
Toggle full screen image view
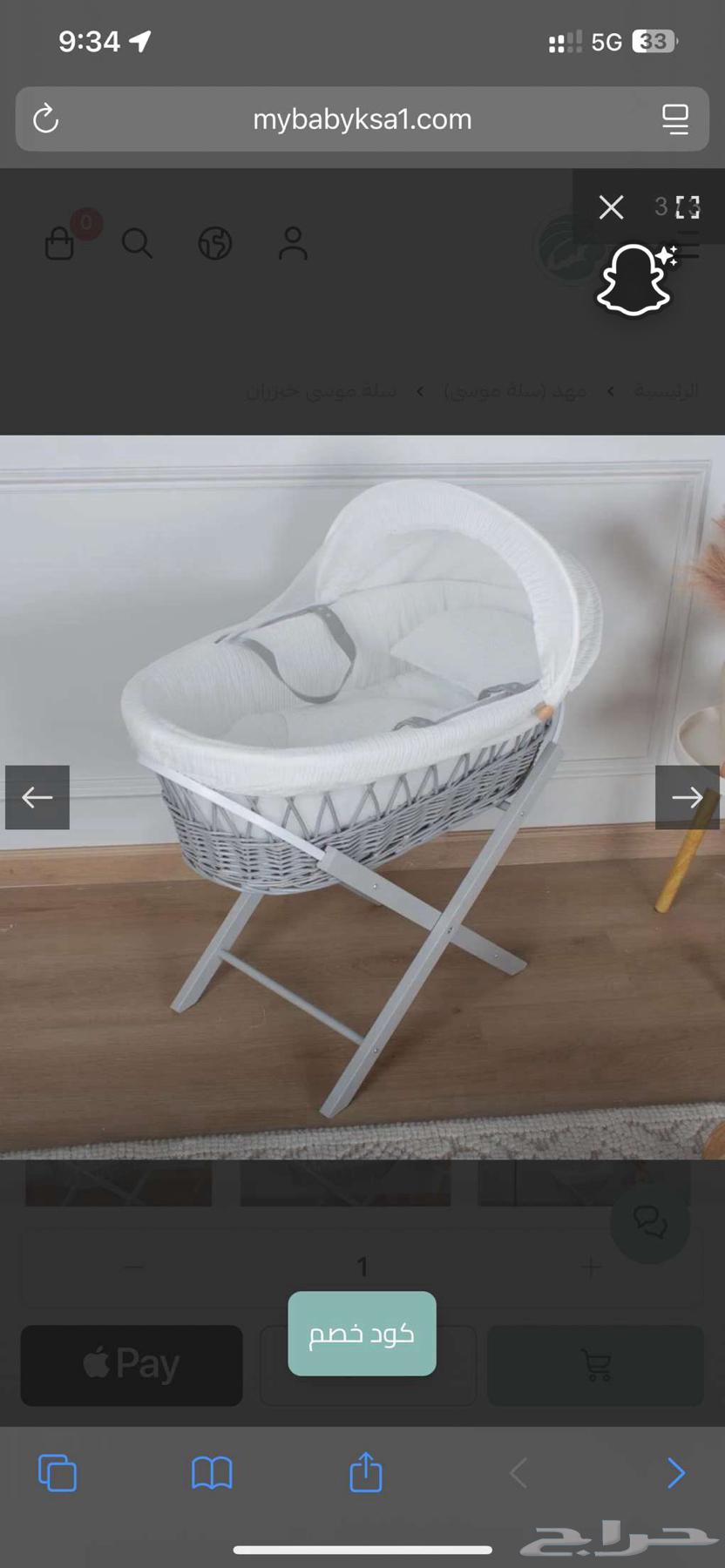point(688,207)
